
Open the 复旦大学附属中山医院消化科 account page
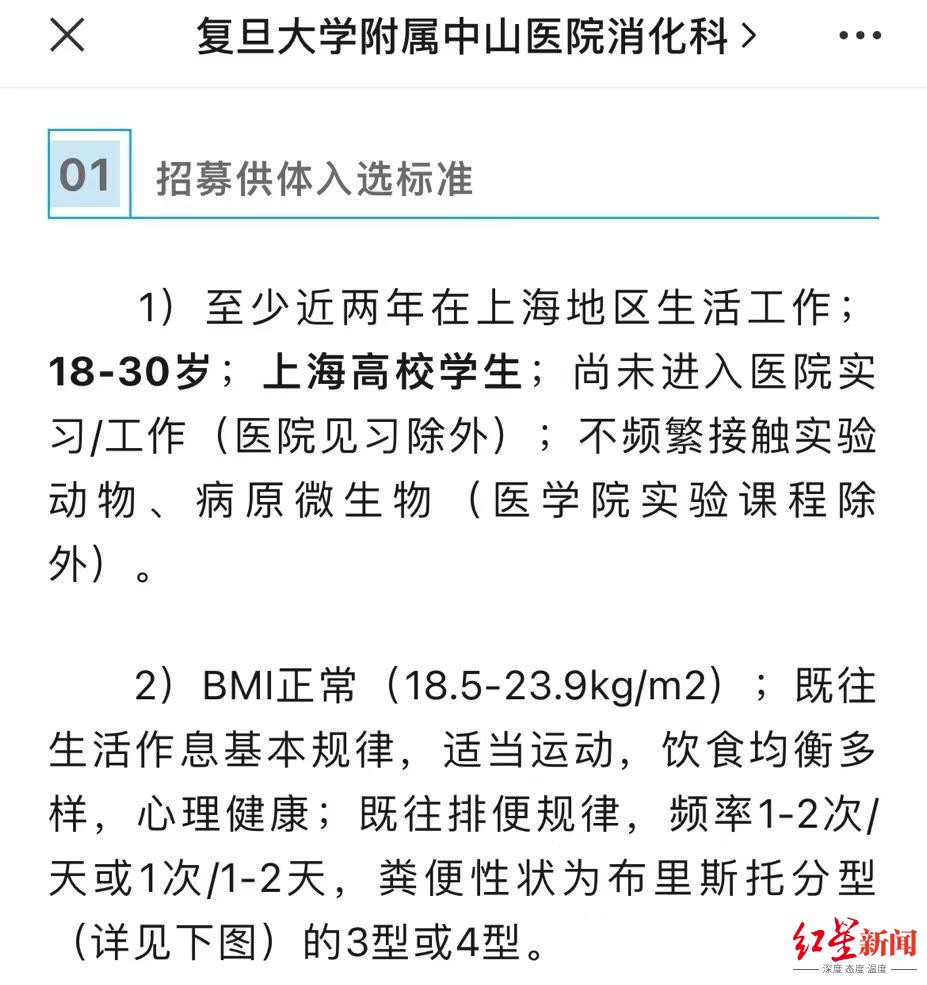460,35
